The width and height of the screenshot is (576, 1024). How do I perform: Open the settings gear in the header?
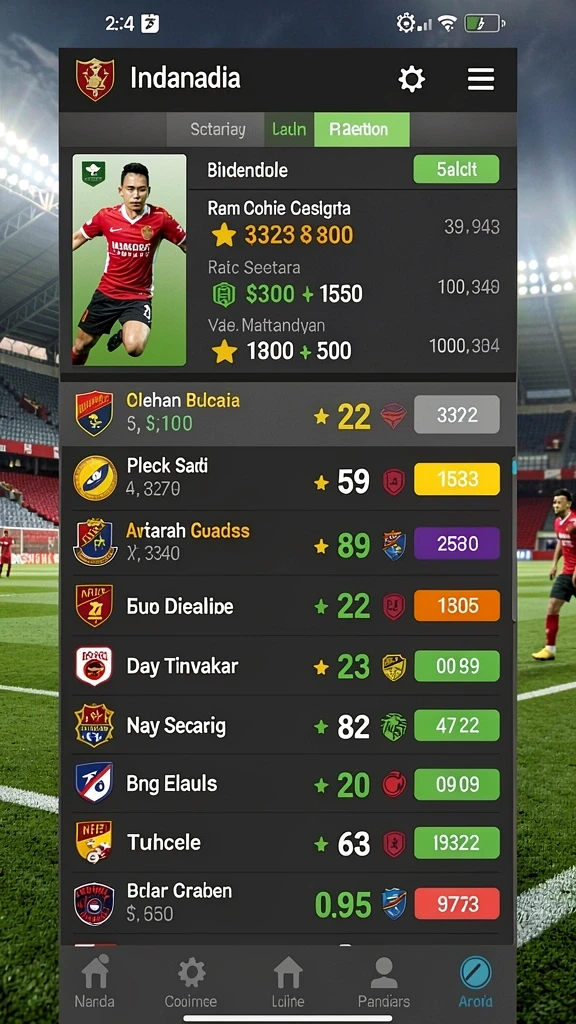pyautogui.click(x=411, y=80)
